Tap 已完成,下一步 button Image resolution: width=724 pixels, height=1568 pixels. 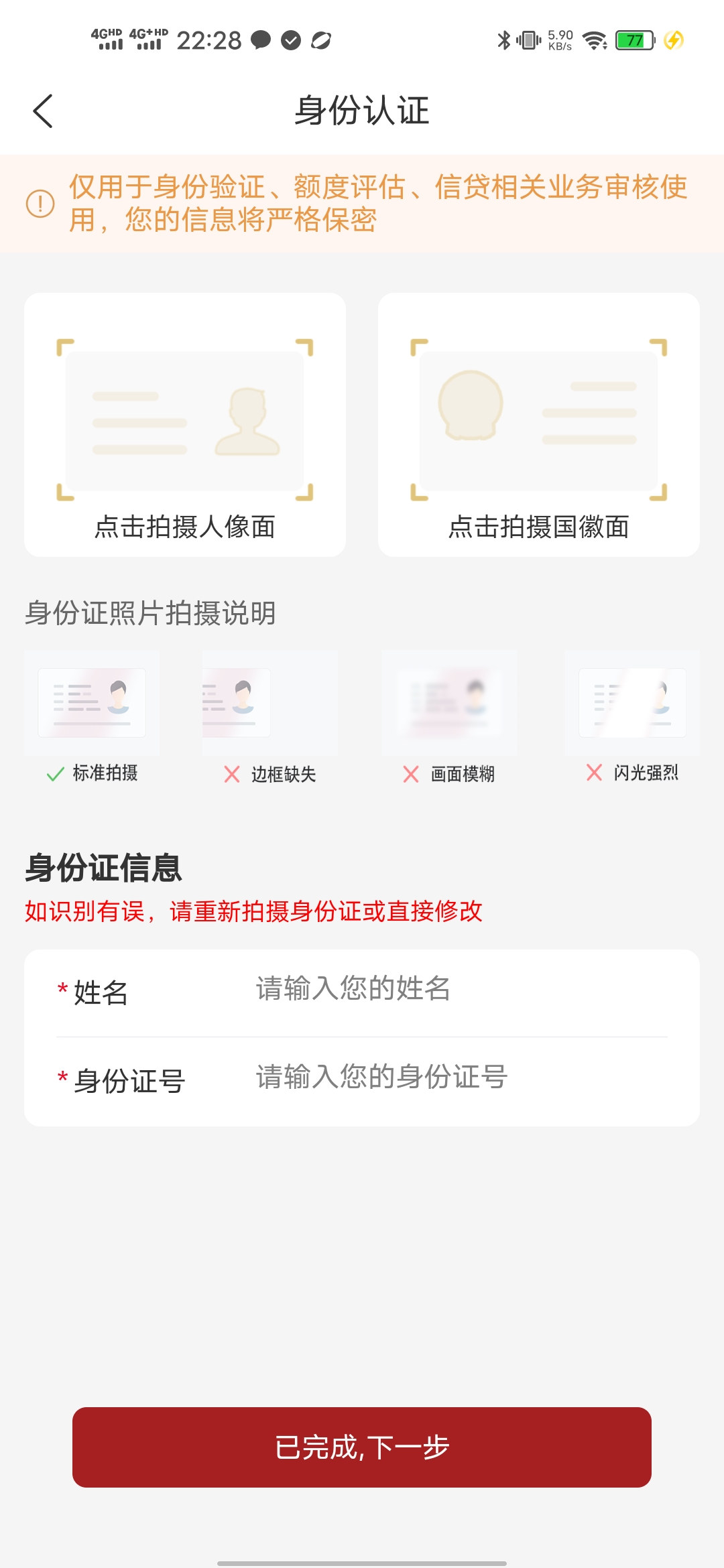362,1447
